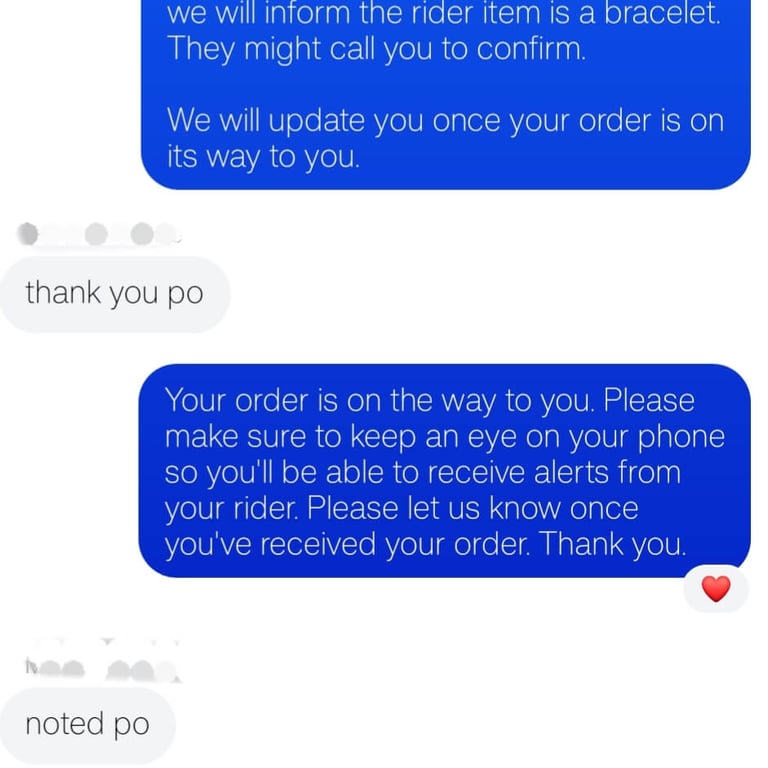Open the heart reaction on the order message
The height and width of the screenshot is (768, 768).
point(715,589)
